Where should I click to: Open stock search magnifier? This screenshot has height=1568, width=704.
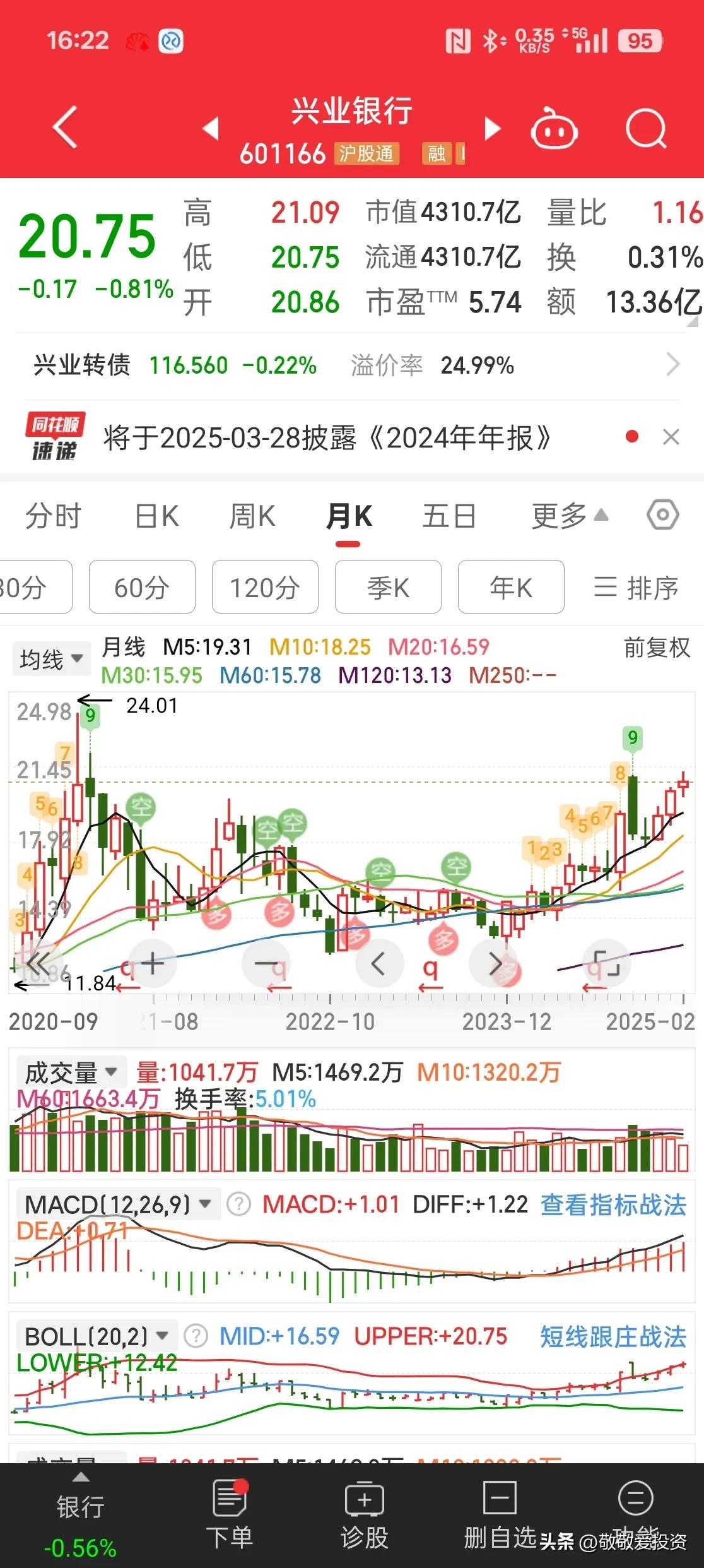645,129
